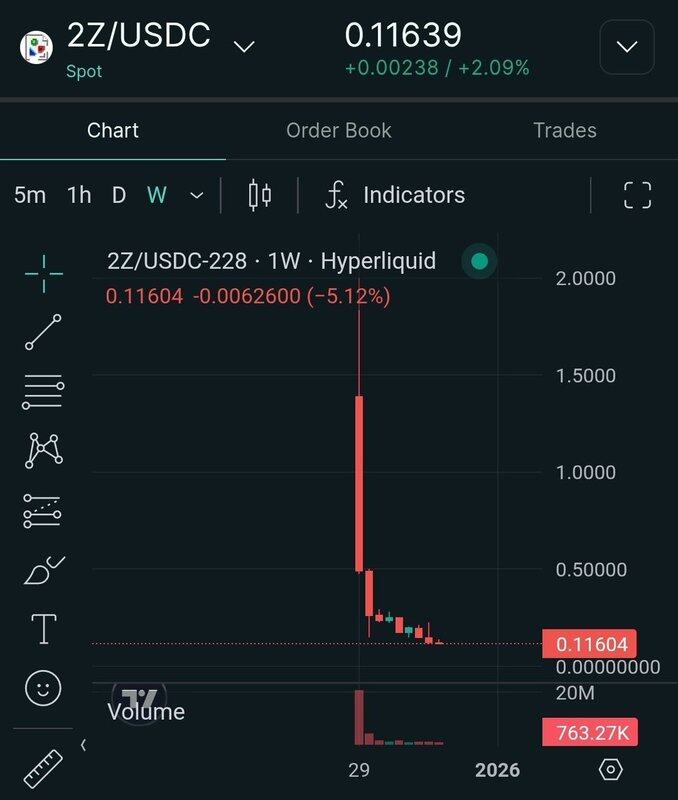Enter fullscreen chart mode

[x=637, y=195]
